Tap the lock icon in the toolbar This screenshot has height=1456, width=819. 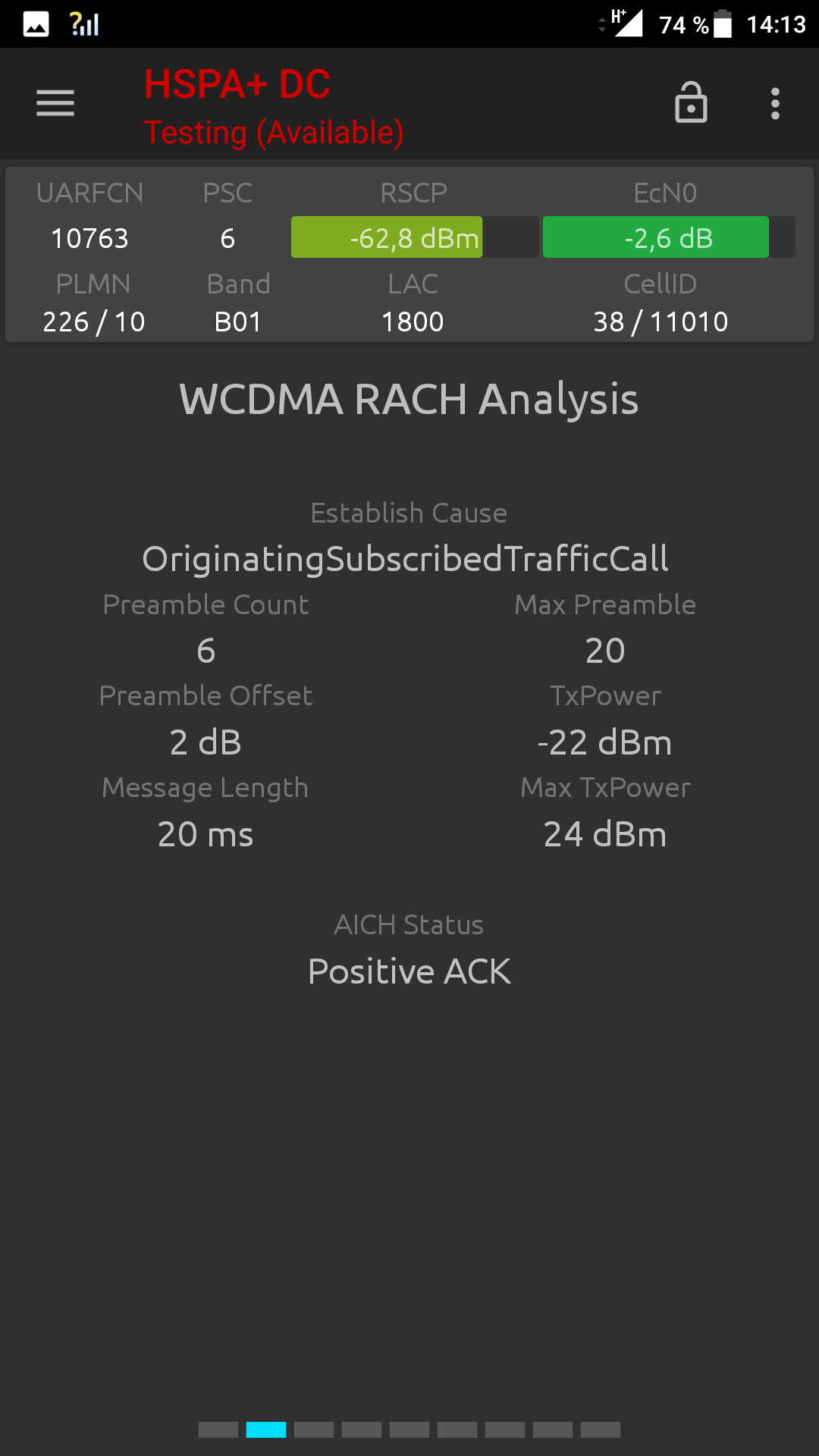[691, 102]
